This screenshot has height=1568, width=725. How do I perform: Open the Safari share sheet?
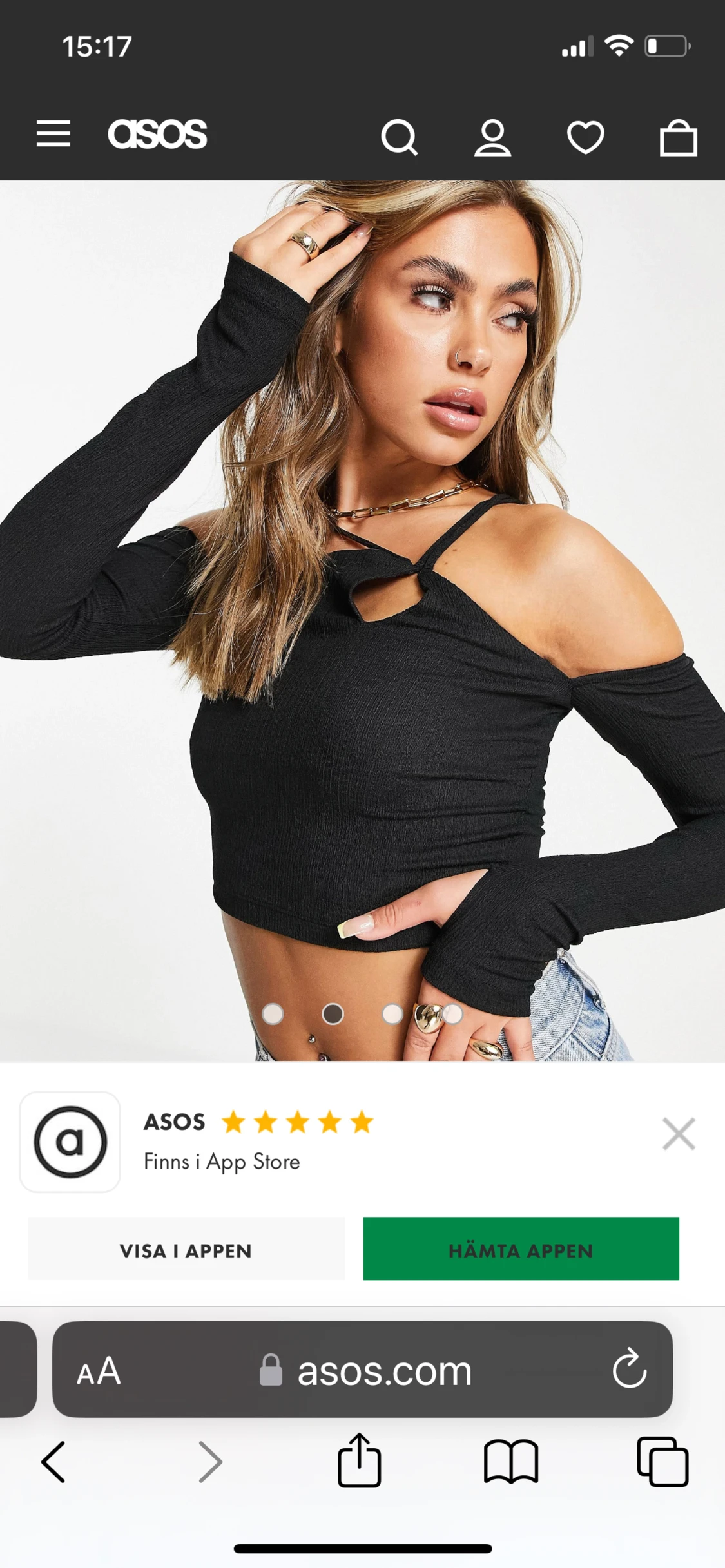click(359, 1461)
